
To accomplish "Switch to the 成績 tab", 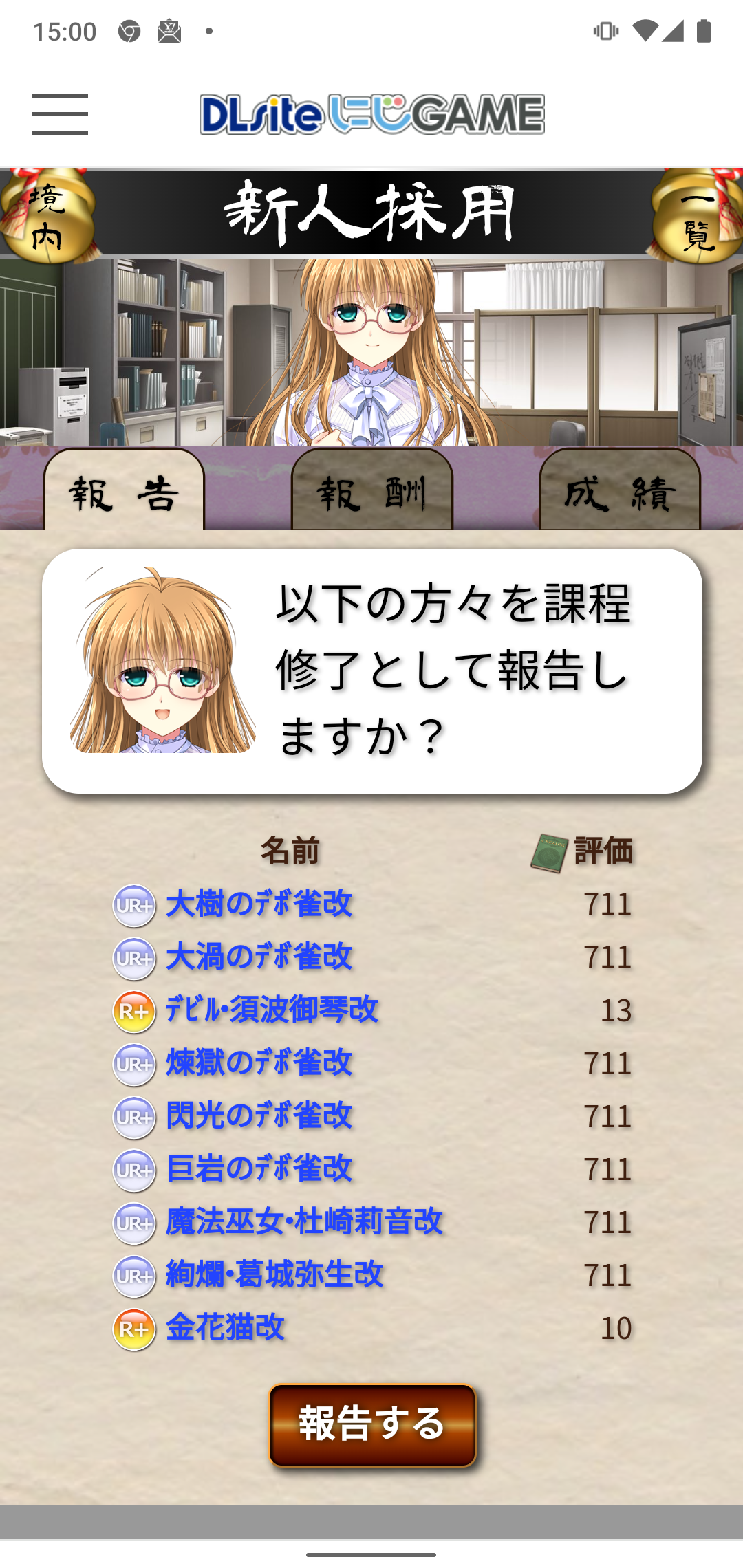I will click(x=619, y=492).
